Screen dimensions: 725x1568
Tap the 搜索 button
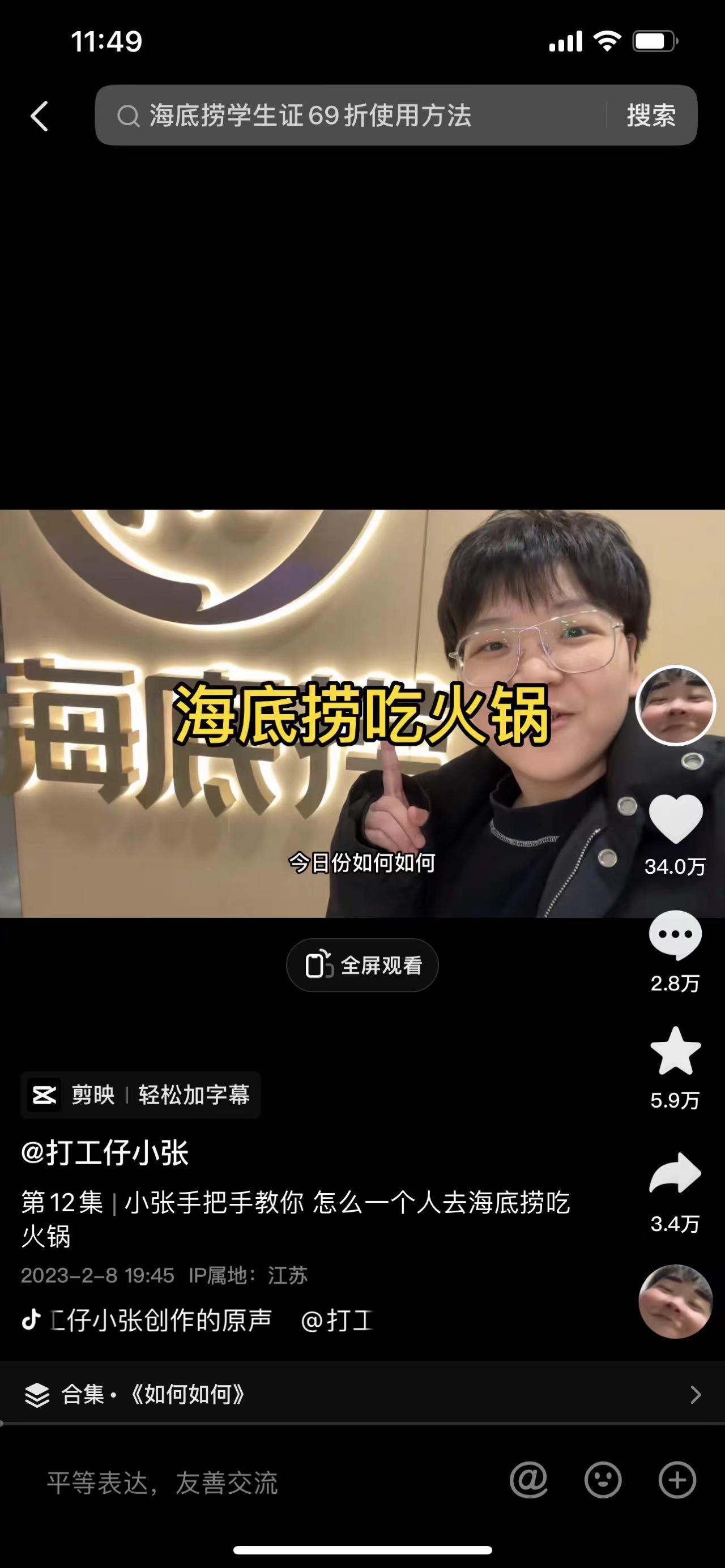(x=651, y=116)
